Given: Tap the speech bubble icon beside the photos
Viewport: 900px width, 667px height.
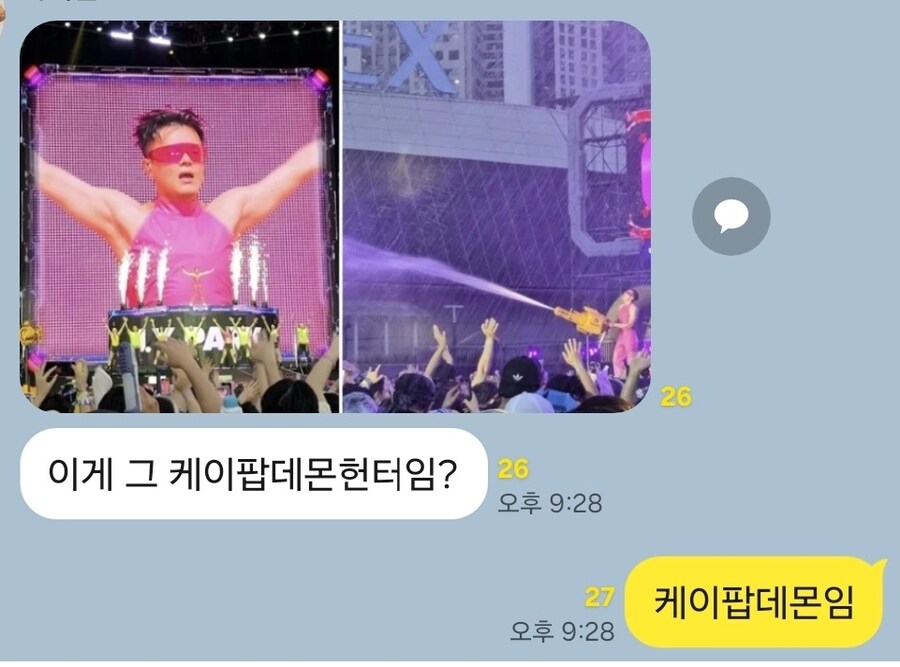Looking at the screenshot, I should 731,216.
